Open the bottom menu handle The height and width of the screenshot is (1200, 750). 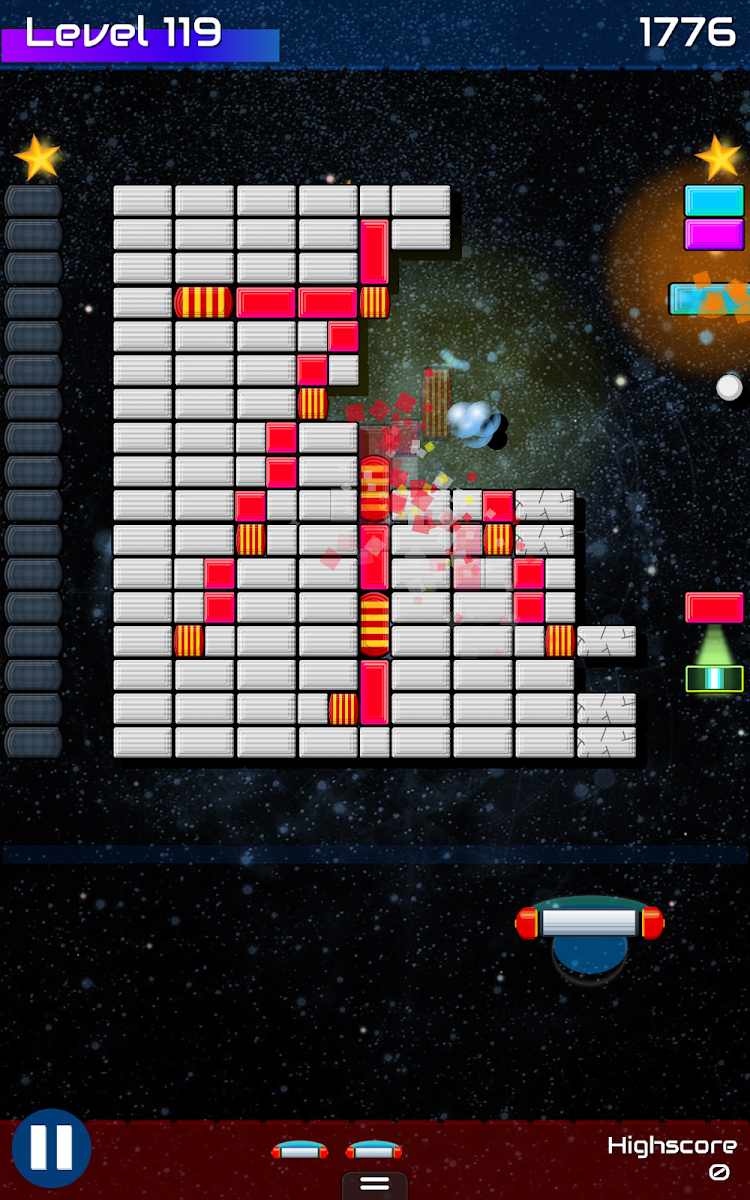click(x=375, y=1185)
